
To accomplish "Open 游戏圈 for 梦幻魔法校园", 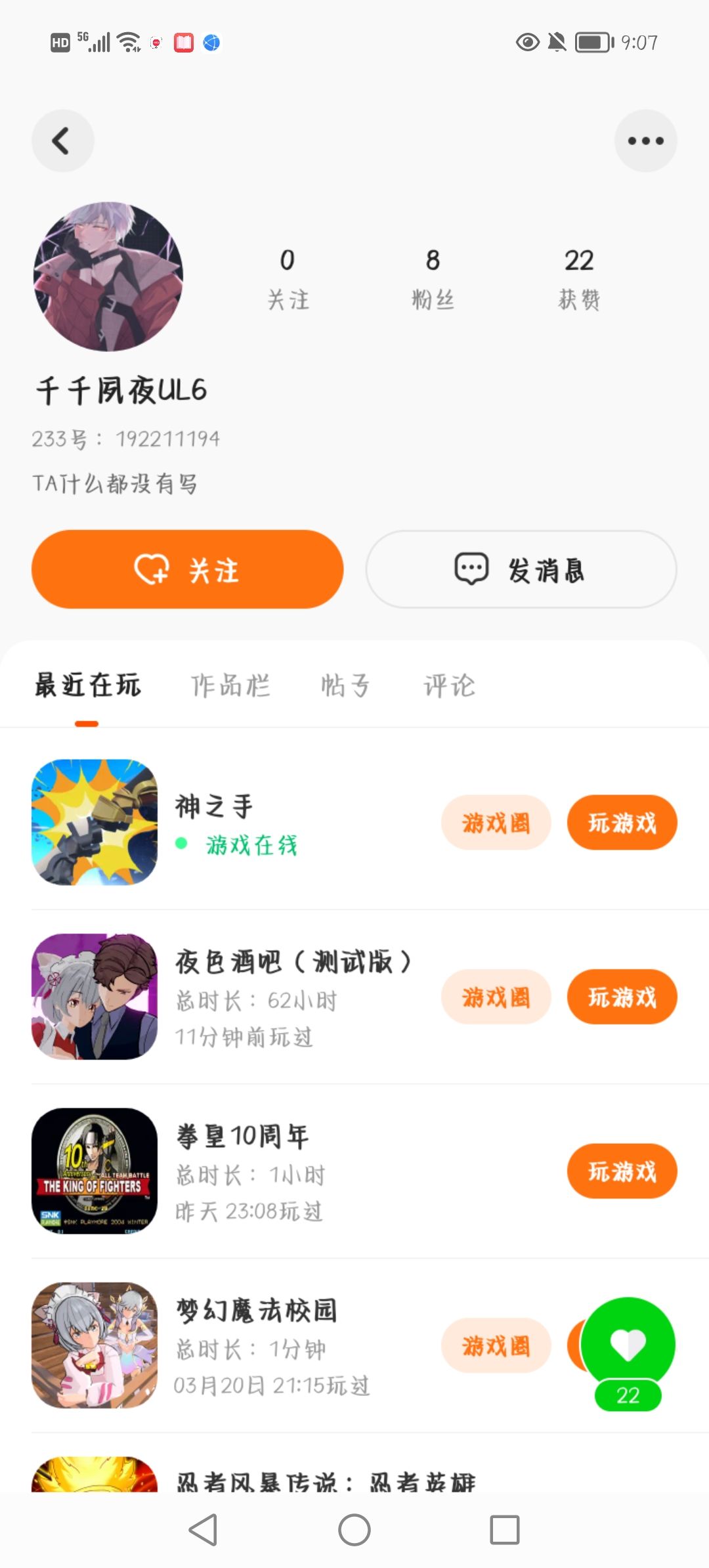I will 496,1345.
